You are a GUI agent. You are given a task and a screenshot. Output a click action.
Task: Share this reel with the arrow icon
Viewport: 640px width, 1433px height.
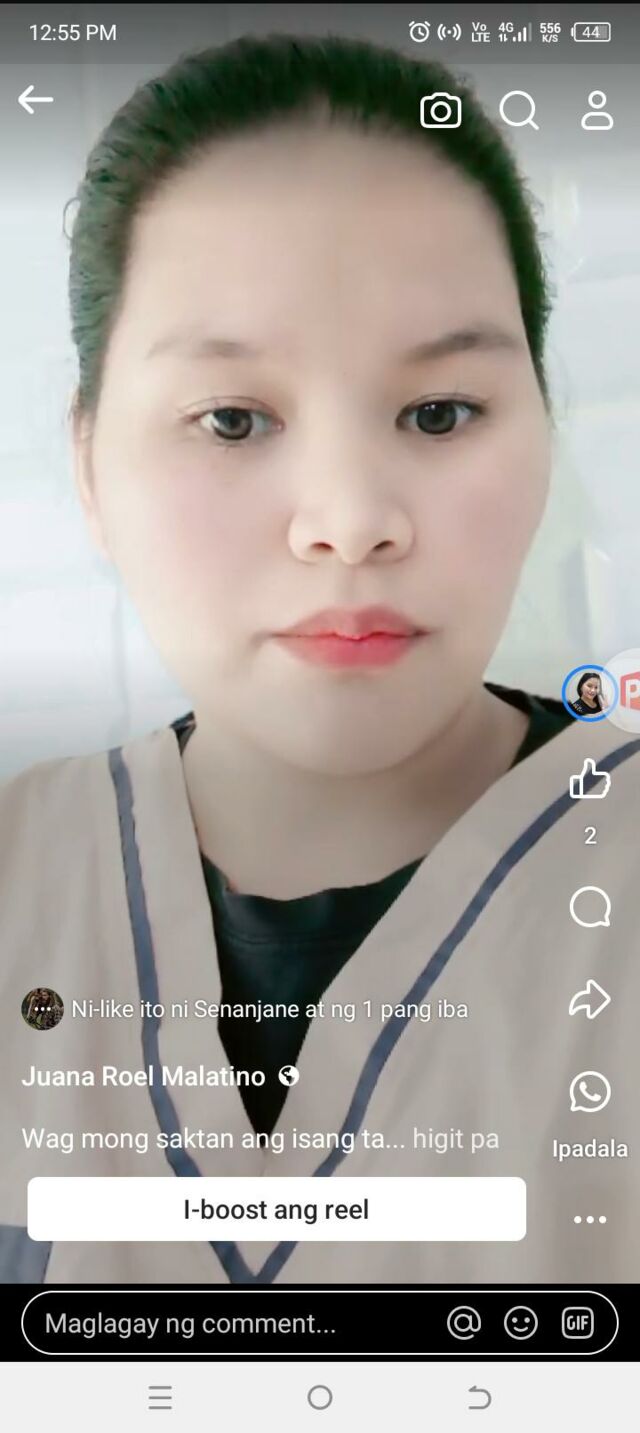(590, 999)
